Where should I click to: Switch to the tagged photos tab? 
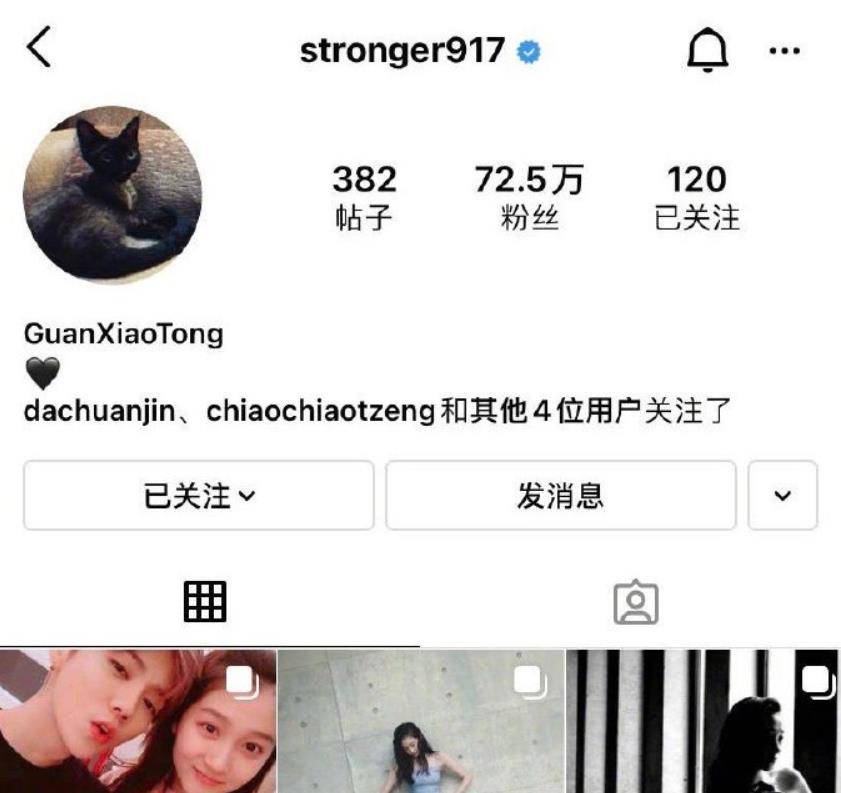635,602
